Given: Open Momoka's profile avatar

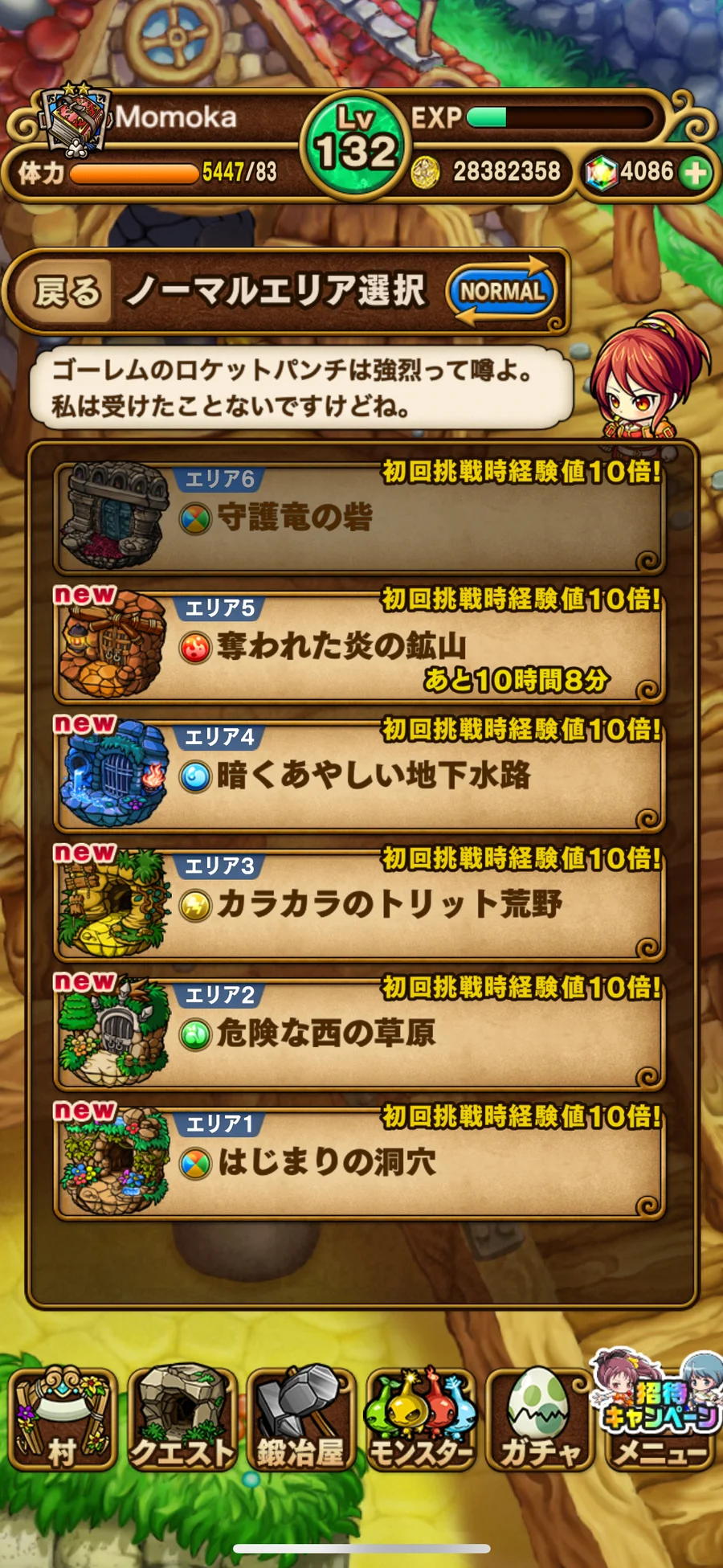Looking at the screenshot, I should (x=76, y=121).
